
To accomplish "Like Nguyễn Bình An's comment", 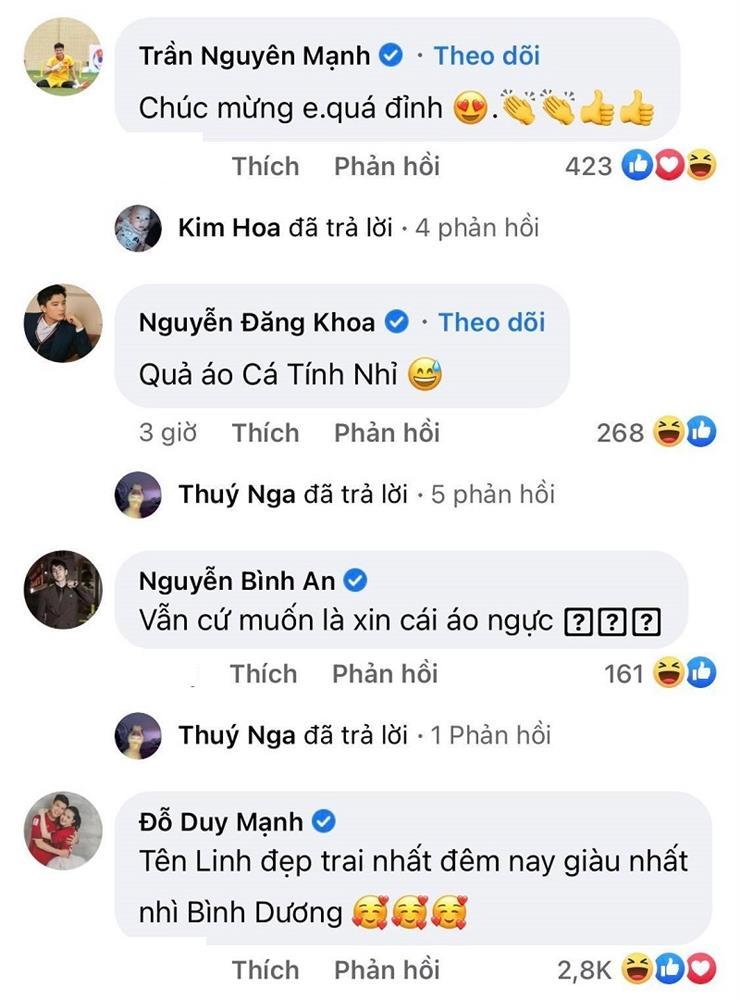I will [x=263, y=674].
